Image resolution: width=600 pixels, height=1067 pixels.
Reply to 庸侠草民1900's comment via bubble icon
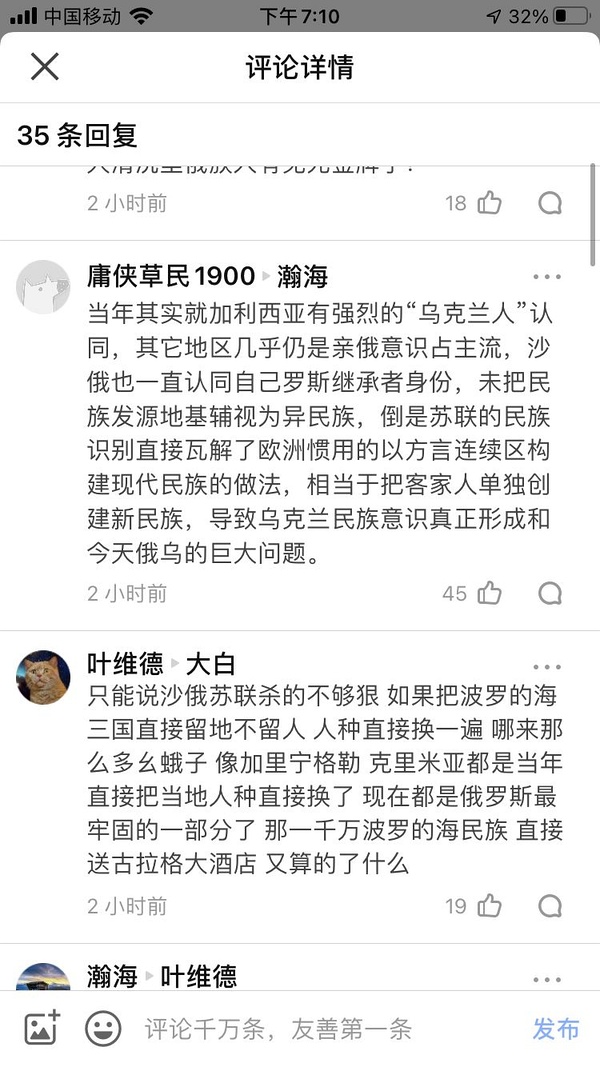(x=550, y=593)
